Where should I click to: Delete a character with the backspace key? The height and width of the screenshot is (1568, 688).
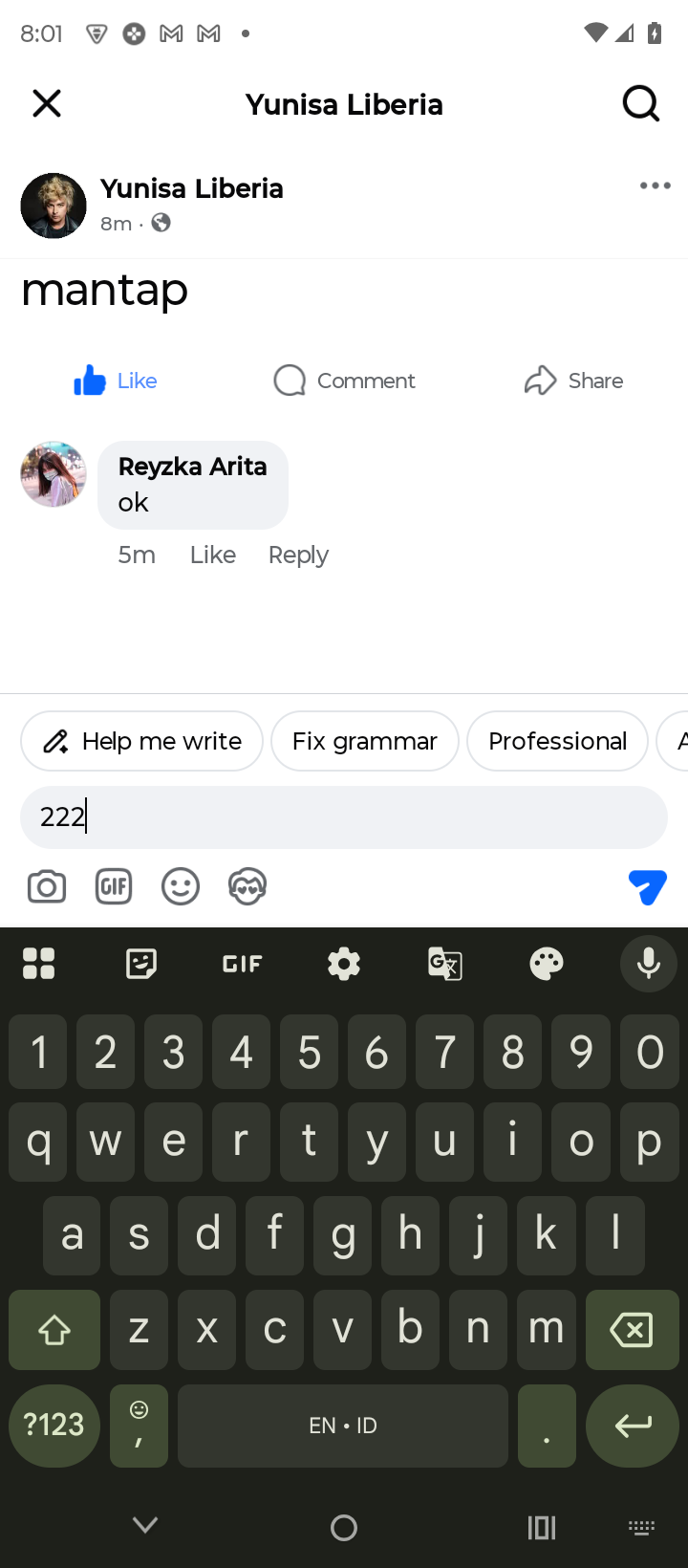[x=632, y=1329]
